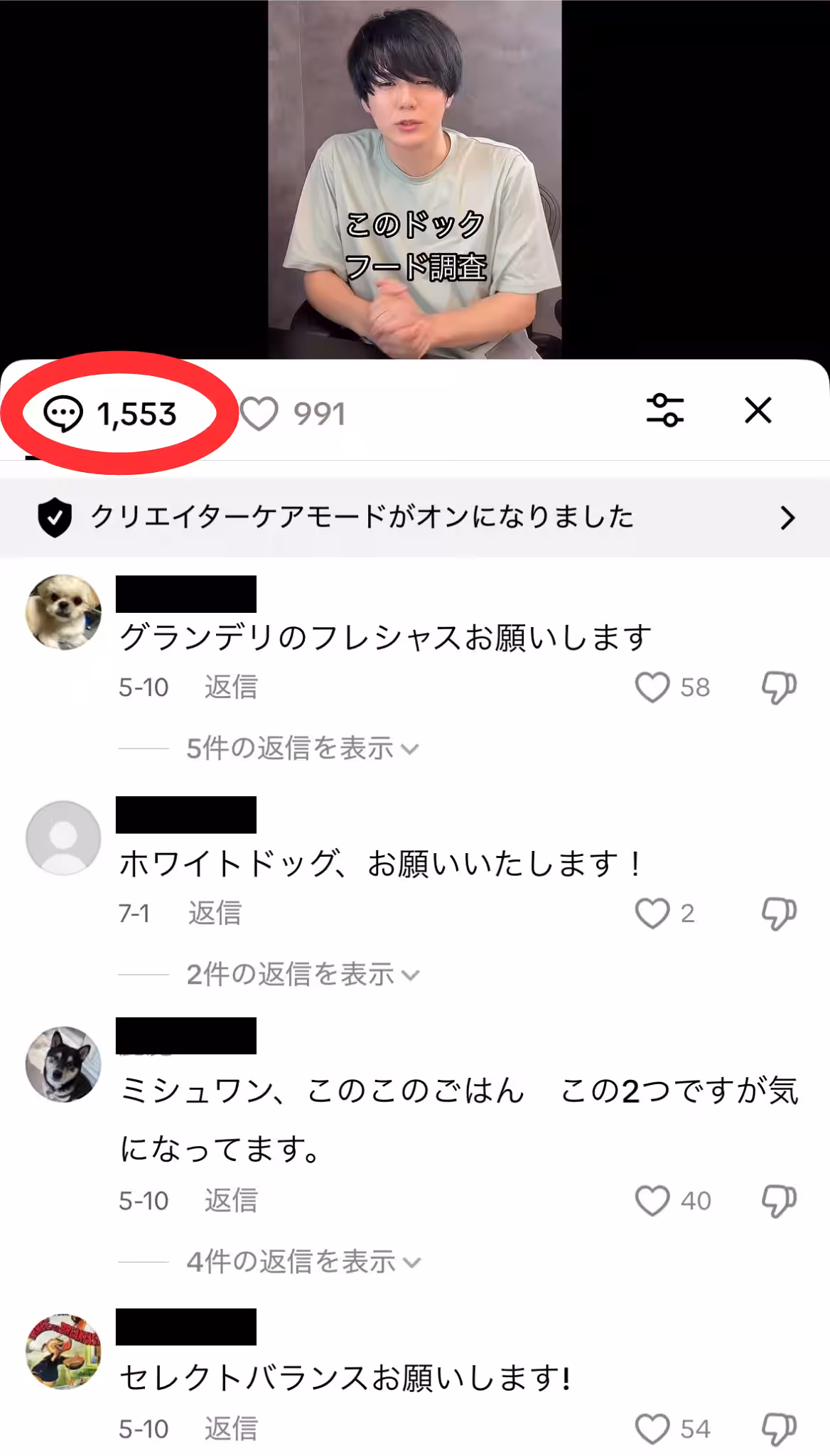Open the Shiba dog commenter's profile picture
The height and width of the screenshot is (1456, 830).
[63, 1064]
